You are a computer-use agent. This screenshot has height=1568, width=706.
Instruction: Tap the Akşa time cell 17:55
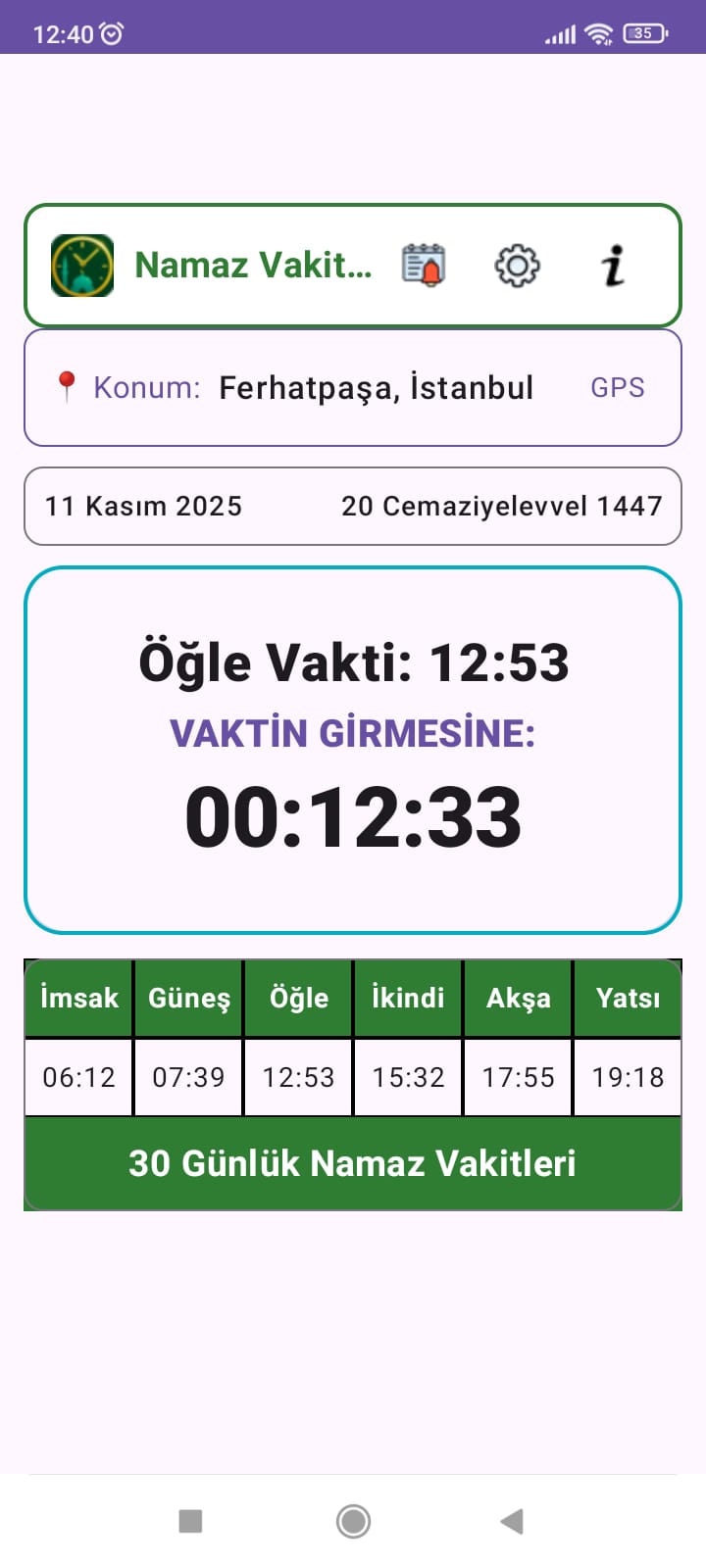click(x=517, y=1076)
